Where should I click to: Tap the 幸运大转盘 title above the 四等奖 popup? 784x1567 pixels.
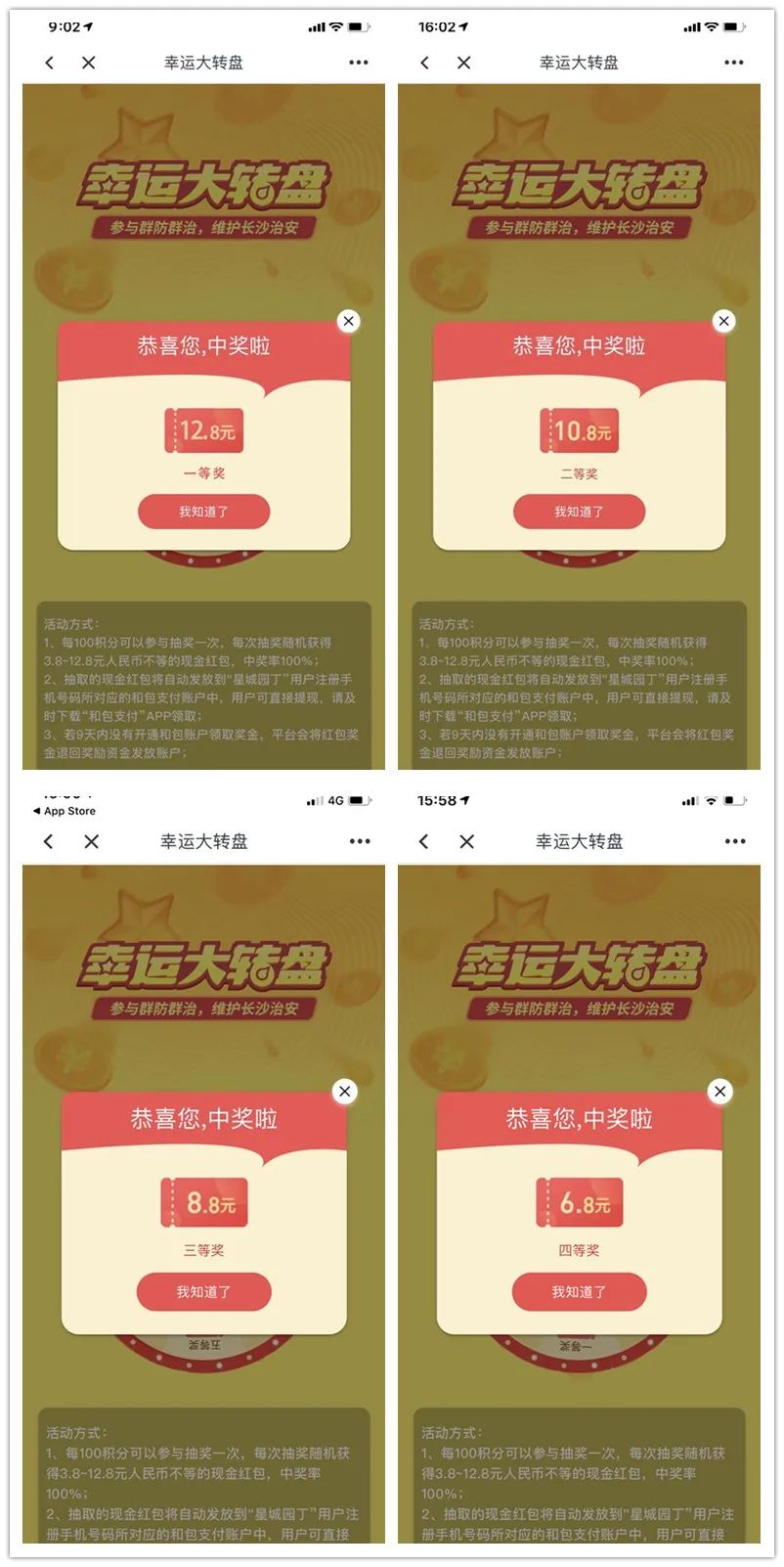click(x=581, y=841)
